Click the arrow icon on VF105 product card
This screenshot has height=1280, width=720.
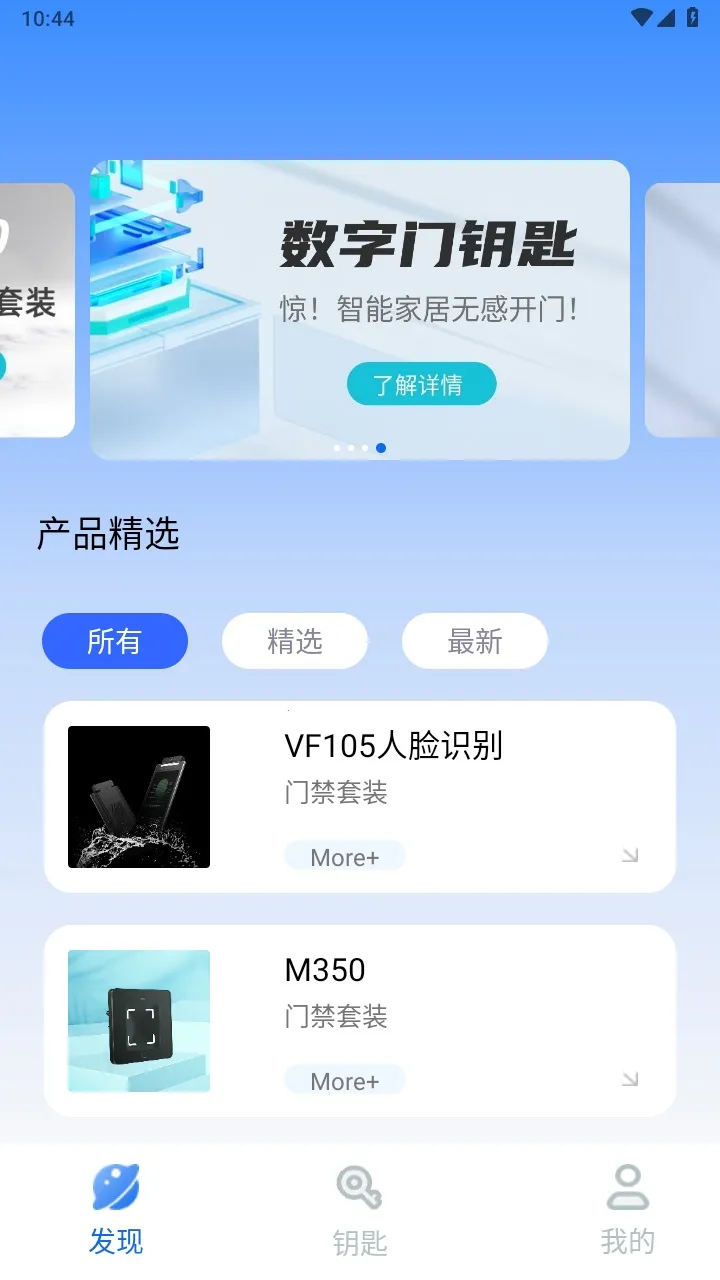pyautogui.click(x=629, y=856)
